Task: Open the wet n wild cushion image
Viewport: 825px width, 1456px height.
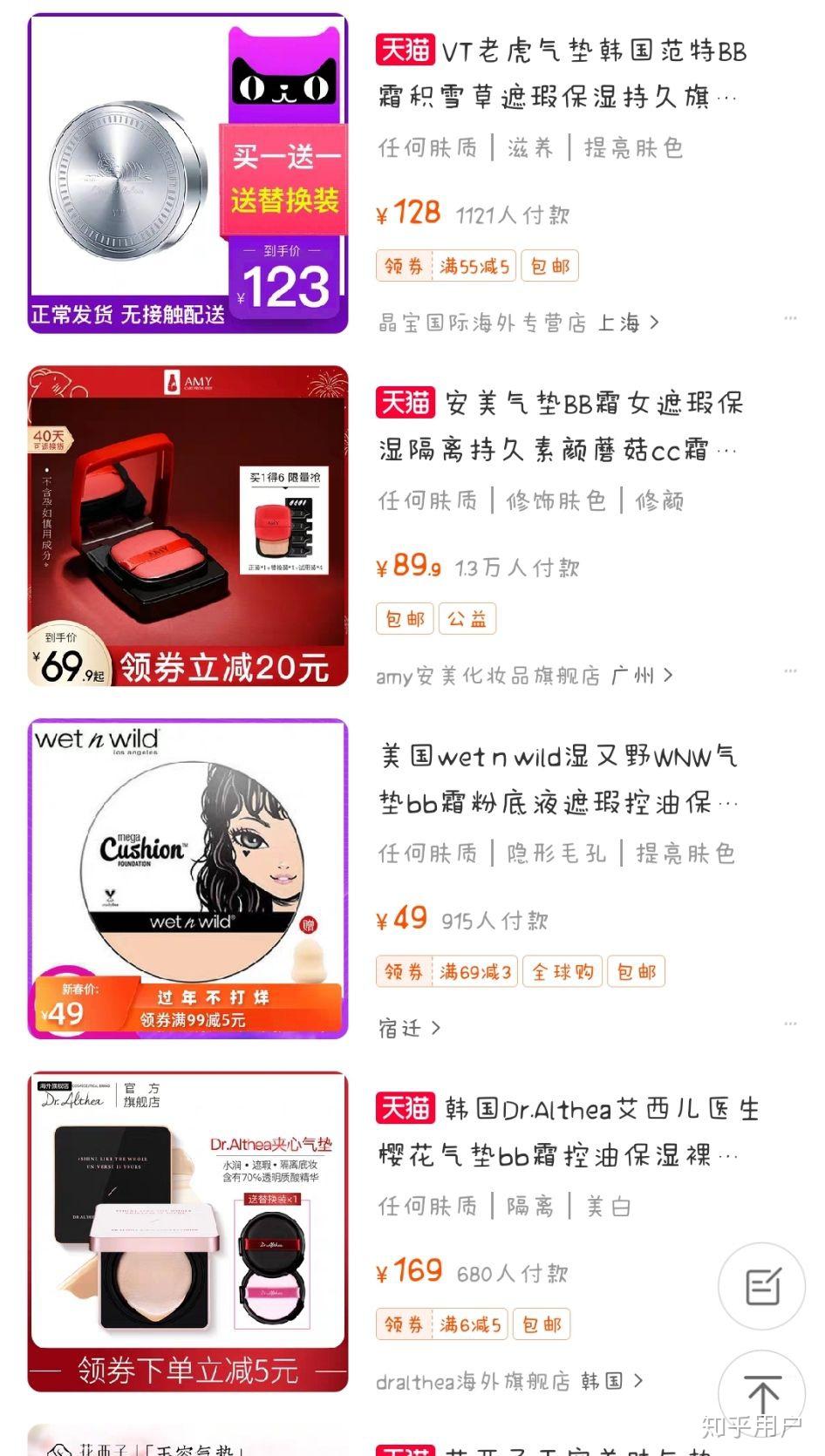Action: [x=187, y=879]
